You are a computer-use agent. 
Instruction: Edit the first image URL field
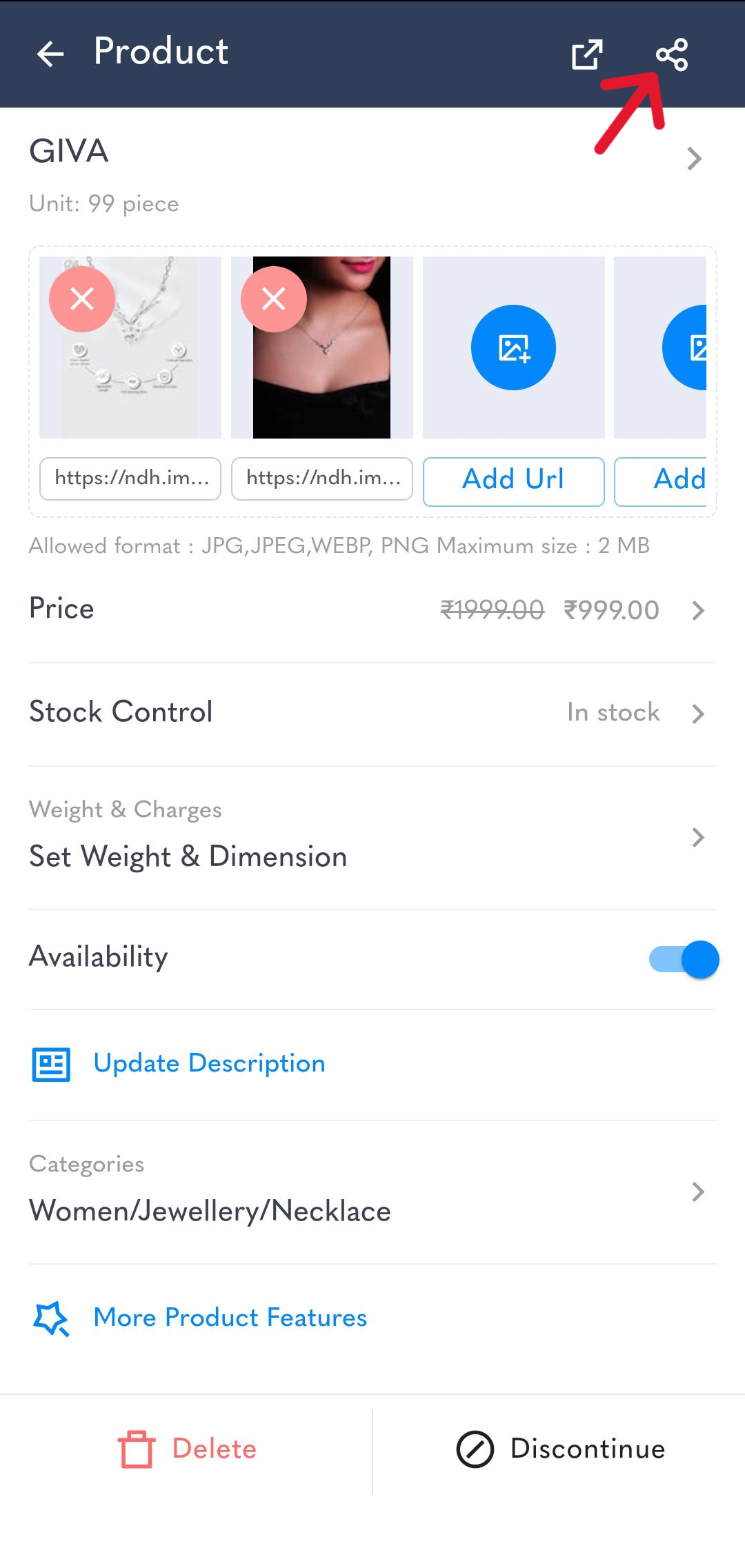click(x=130, y=479)
